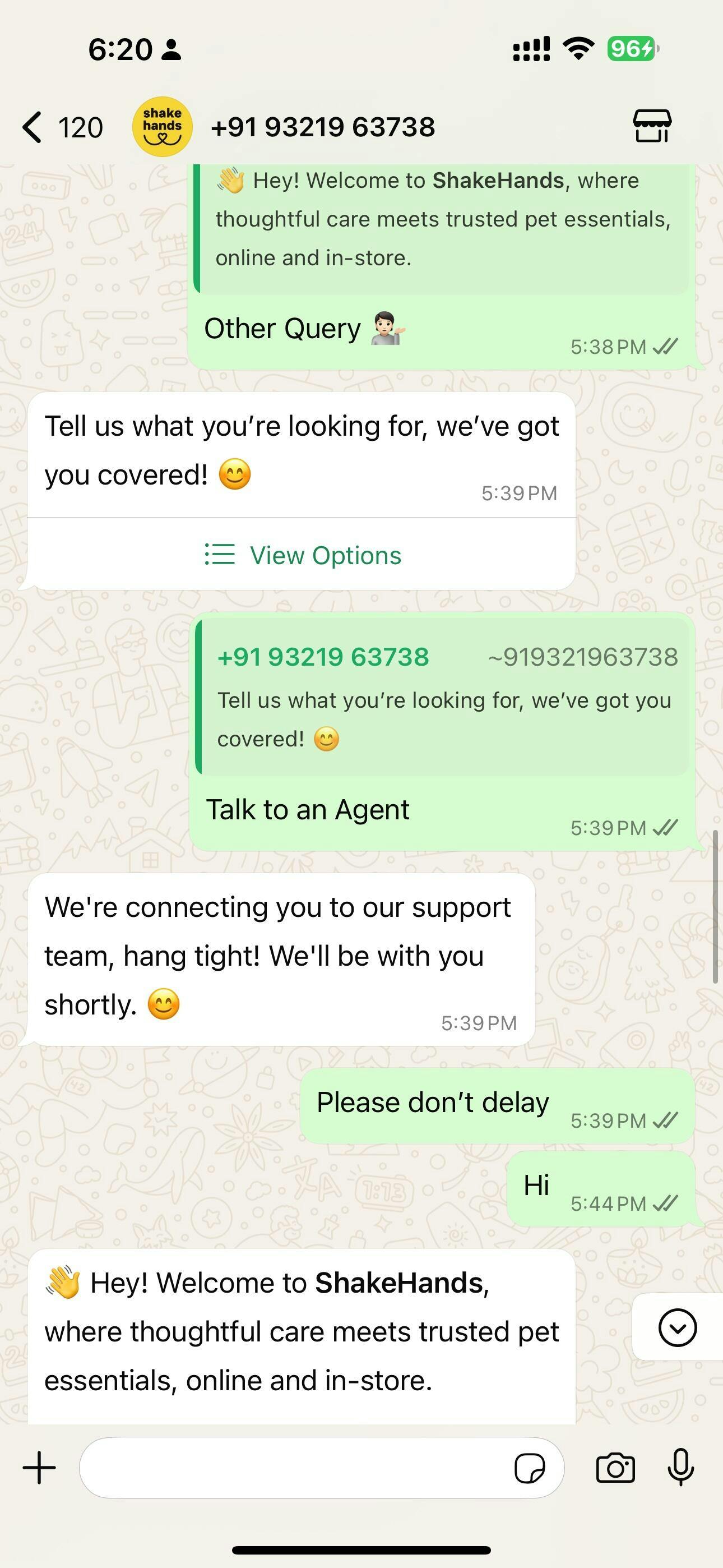Viewport: 723px width, 1568px height.
Task: Open contact info for +91 93219 63738
Action: click(x=323, y=127)
